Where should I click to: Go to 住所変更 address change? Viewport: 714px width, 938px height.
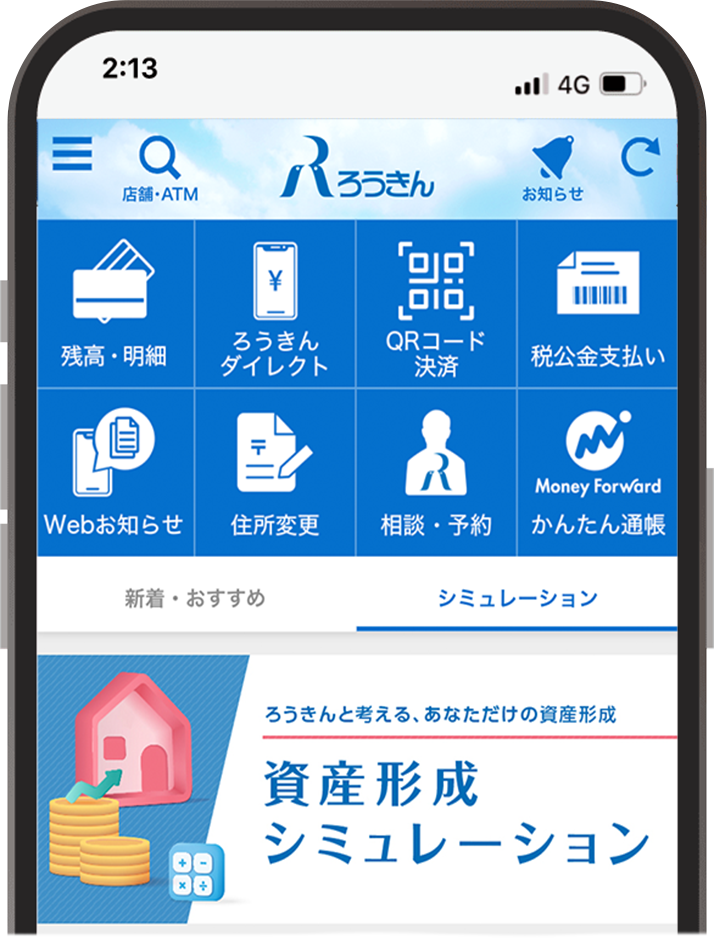point(275,472)
